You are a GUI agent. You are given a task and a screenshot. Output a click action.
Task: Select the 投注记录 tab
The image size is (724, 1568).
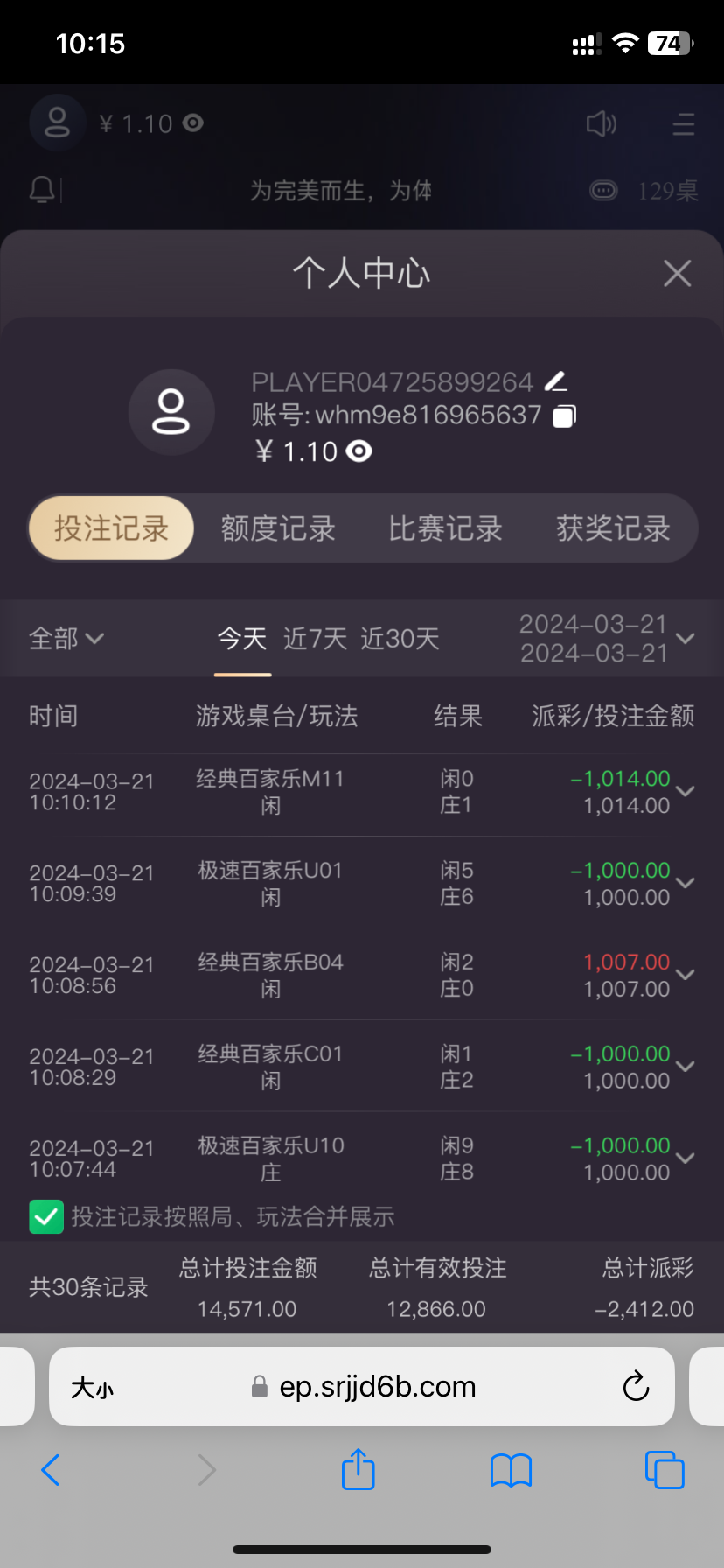coord(111,528)
